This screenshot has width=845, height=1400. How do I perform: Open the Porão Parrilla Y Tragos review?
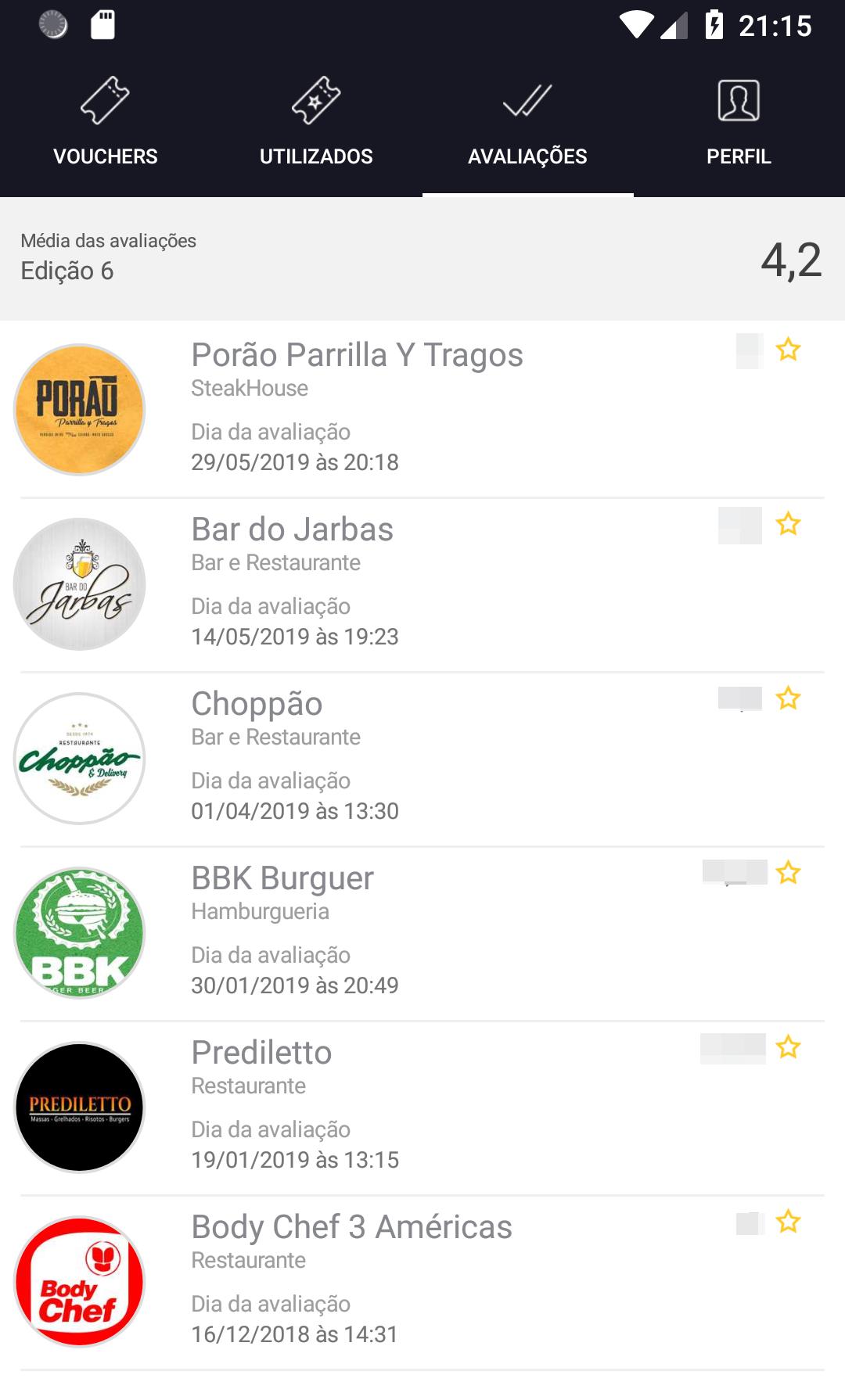point(422,409)
